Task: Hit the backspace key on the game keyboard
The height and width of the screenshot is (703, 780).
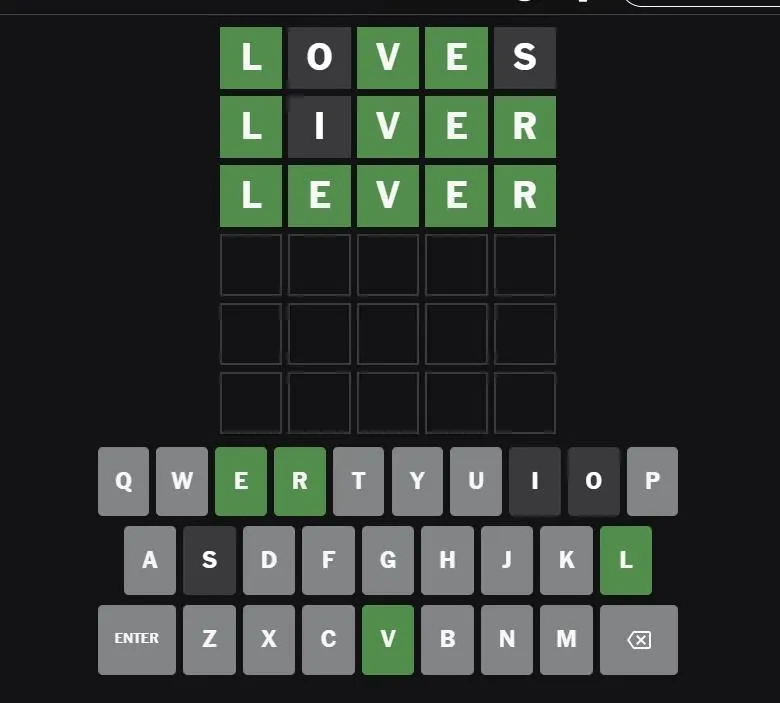Action: click(x=638, y=639)
